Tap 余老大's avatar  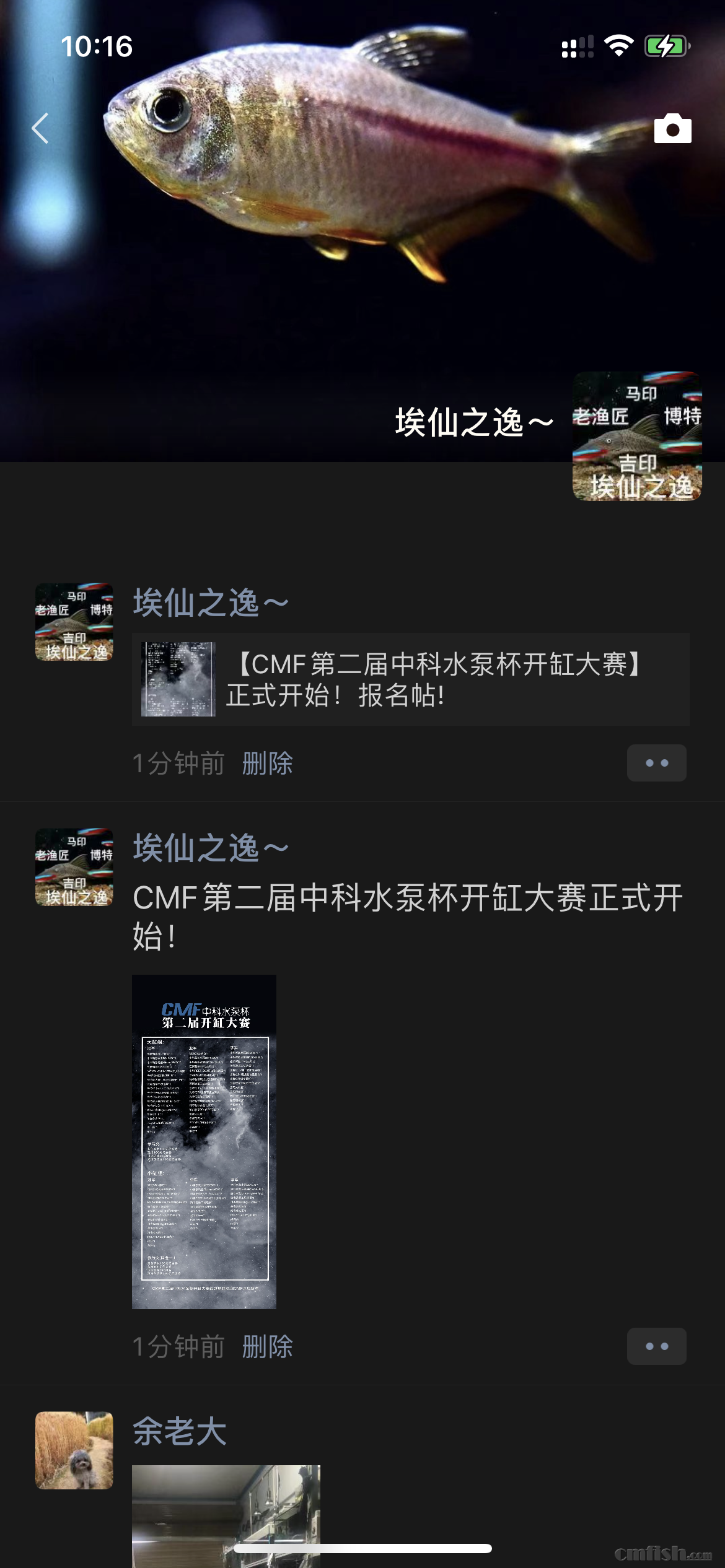tap(74, 1450)
